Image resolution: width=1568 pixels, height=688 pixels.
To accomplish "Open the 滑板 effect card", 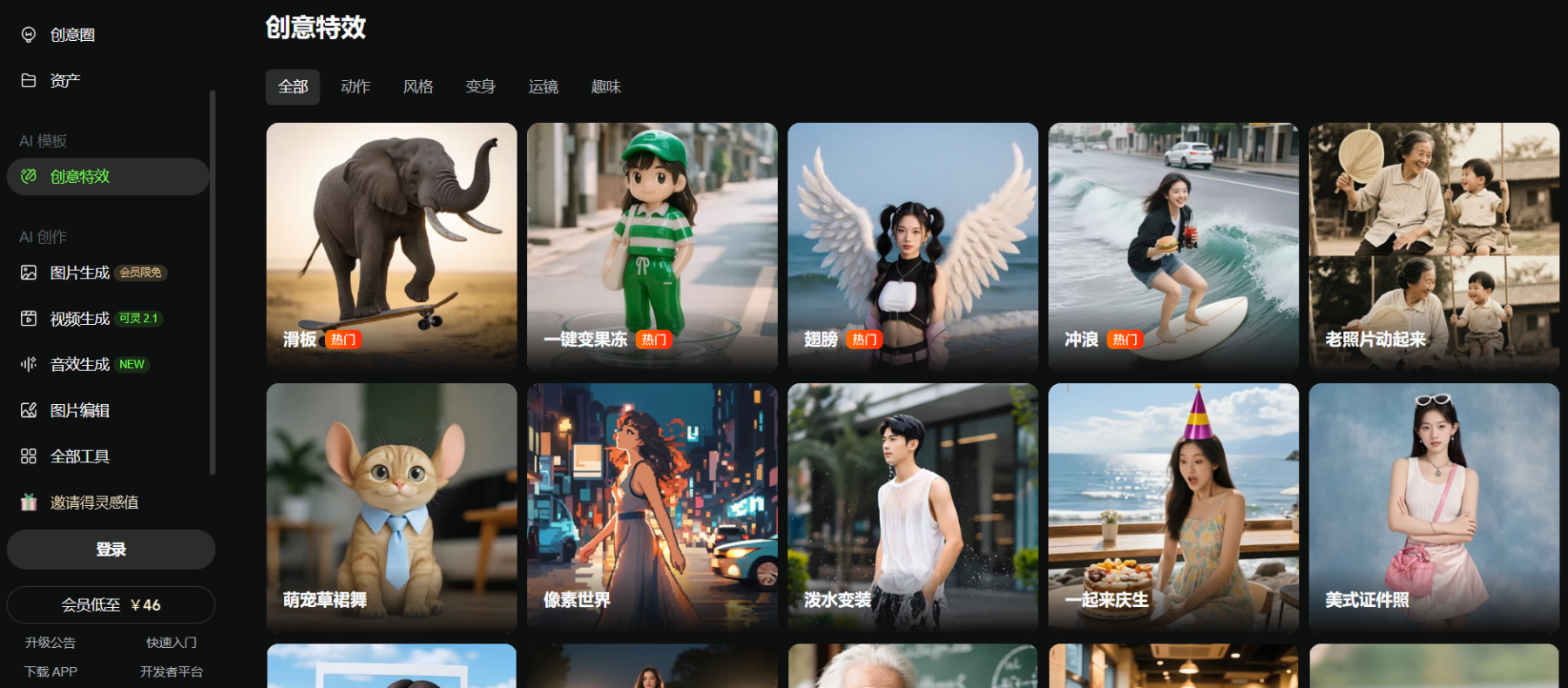I will click(391, 246).
